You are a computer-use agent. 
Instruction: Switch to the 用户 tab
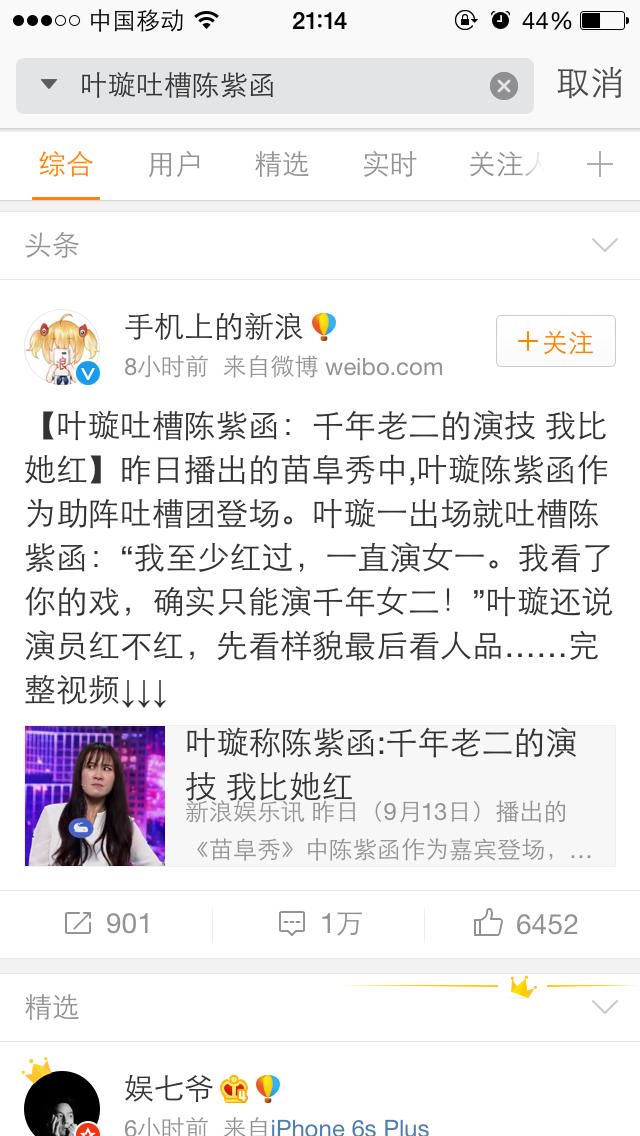point(174,165)
